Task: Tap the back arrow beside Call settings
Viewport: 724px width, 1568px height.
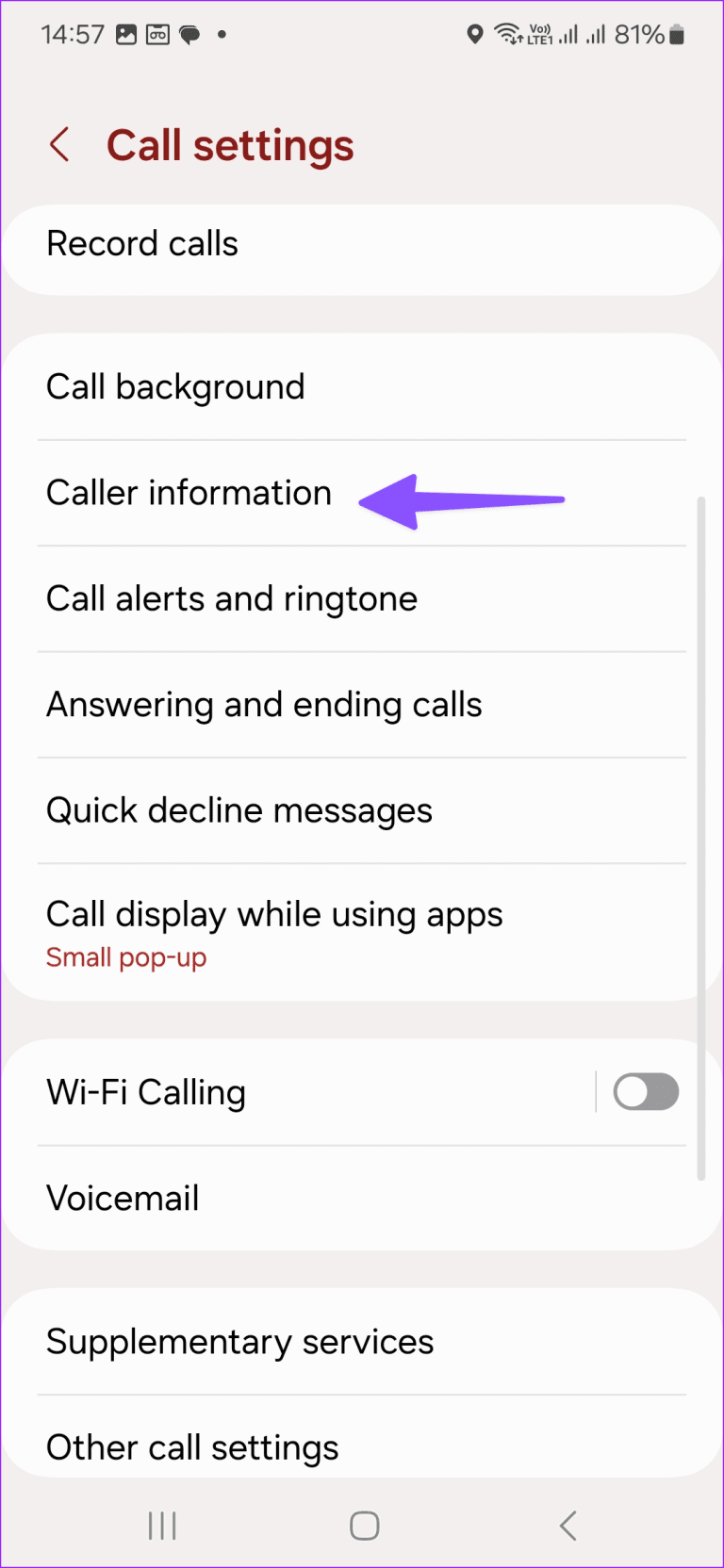Action: 59,144
